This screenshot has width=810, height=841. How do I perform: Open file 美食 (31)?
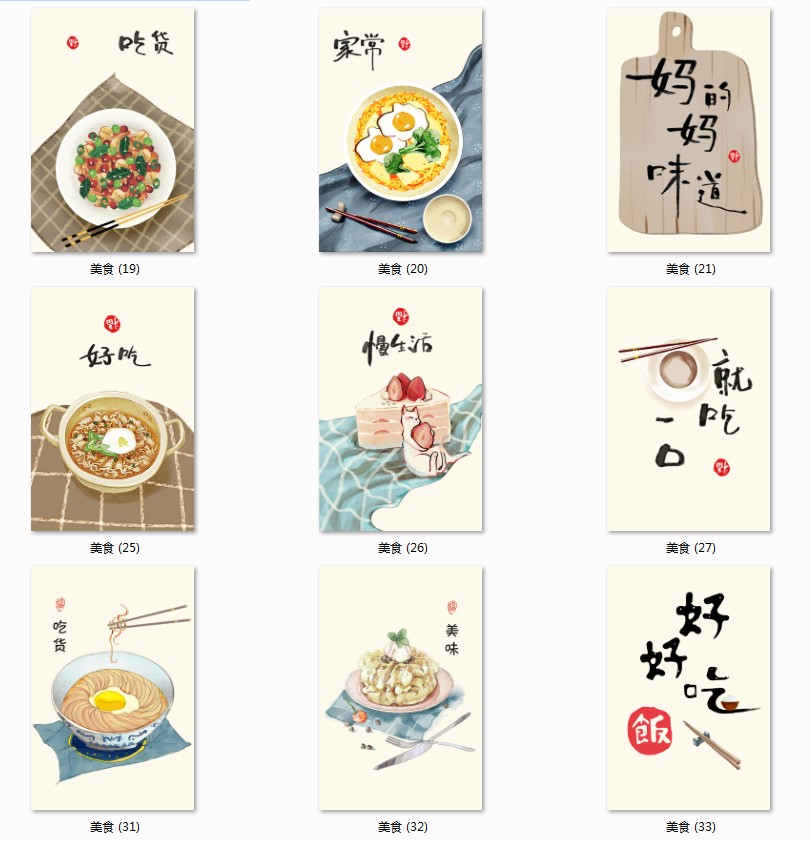coord(113,688)
